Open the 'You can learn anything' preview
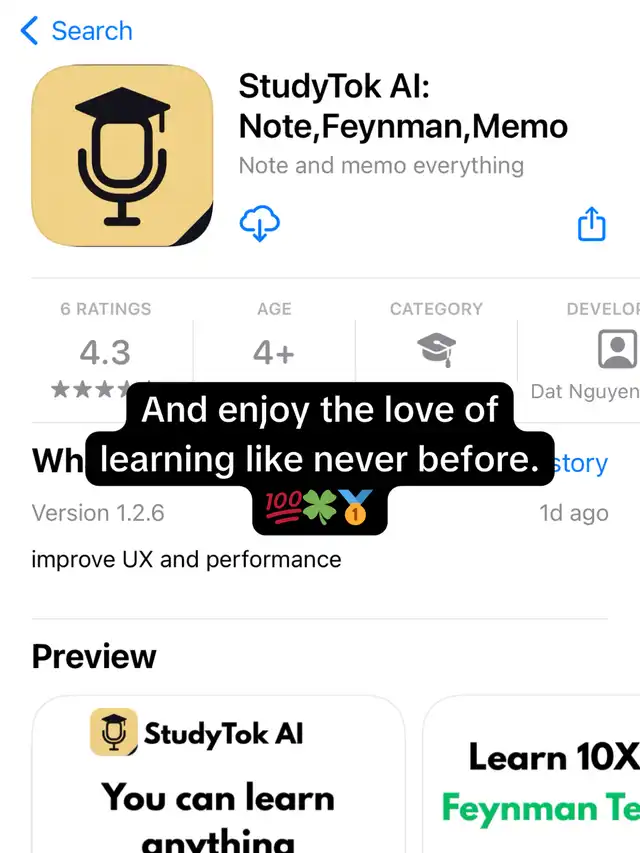The width and height of the screenshot is (640, 853). click(218, 774)
